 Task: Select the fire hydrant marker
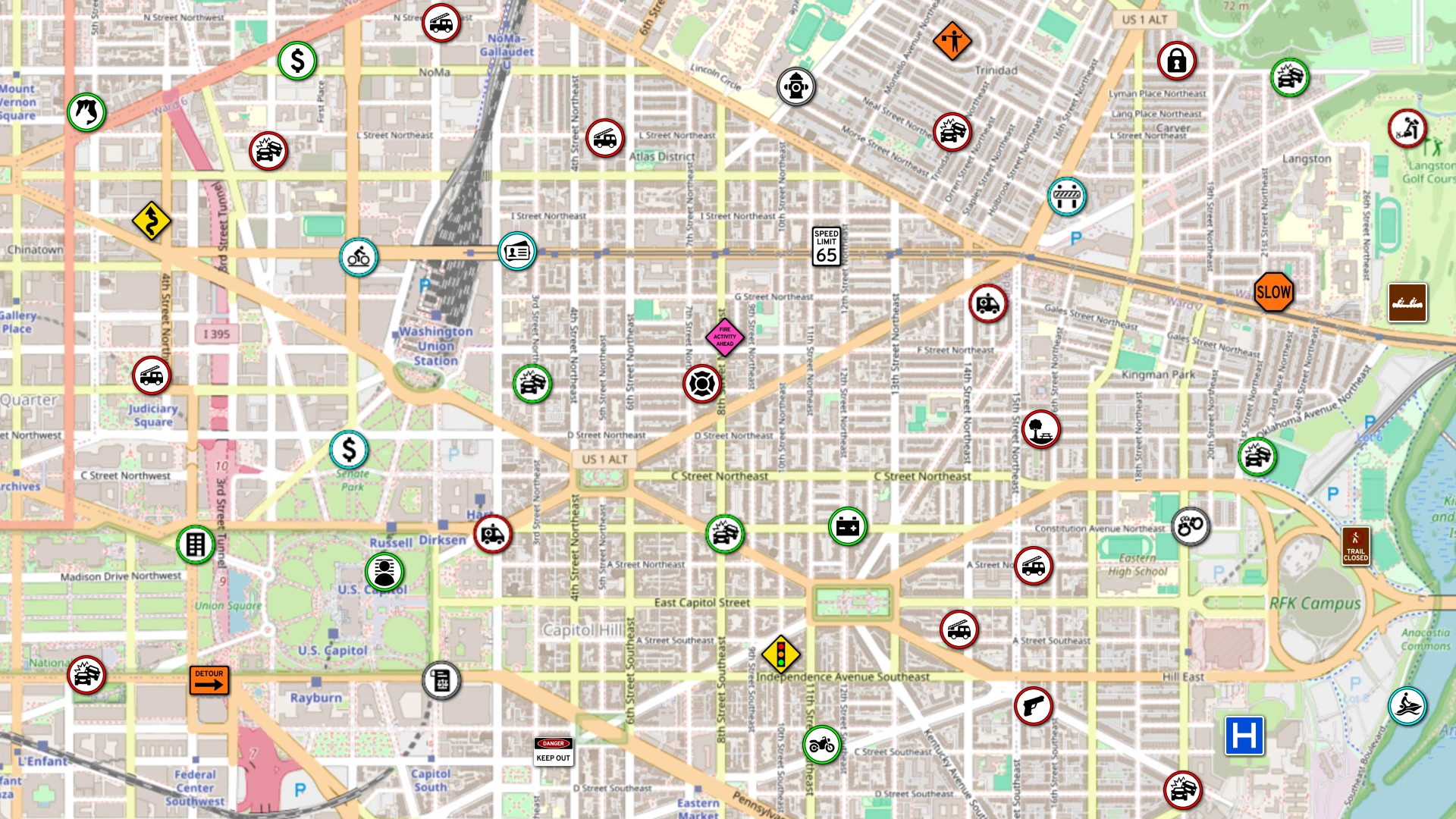click(x=796, y=86)
